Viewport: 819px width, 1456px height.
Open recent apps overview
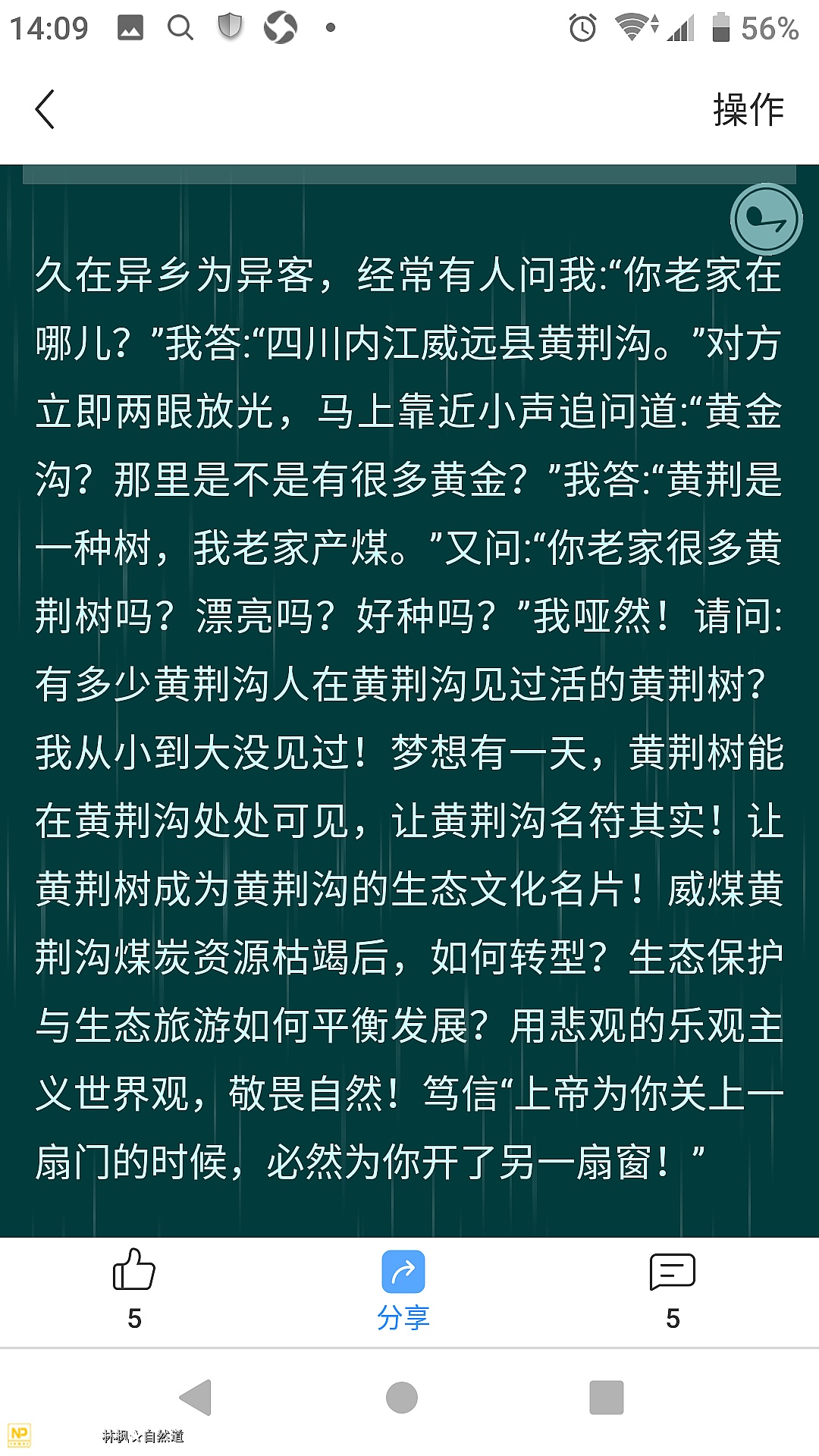[606, 1397]
